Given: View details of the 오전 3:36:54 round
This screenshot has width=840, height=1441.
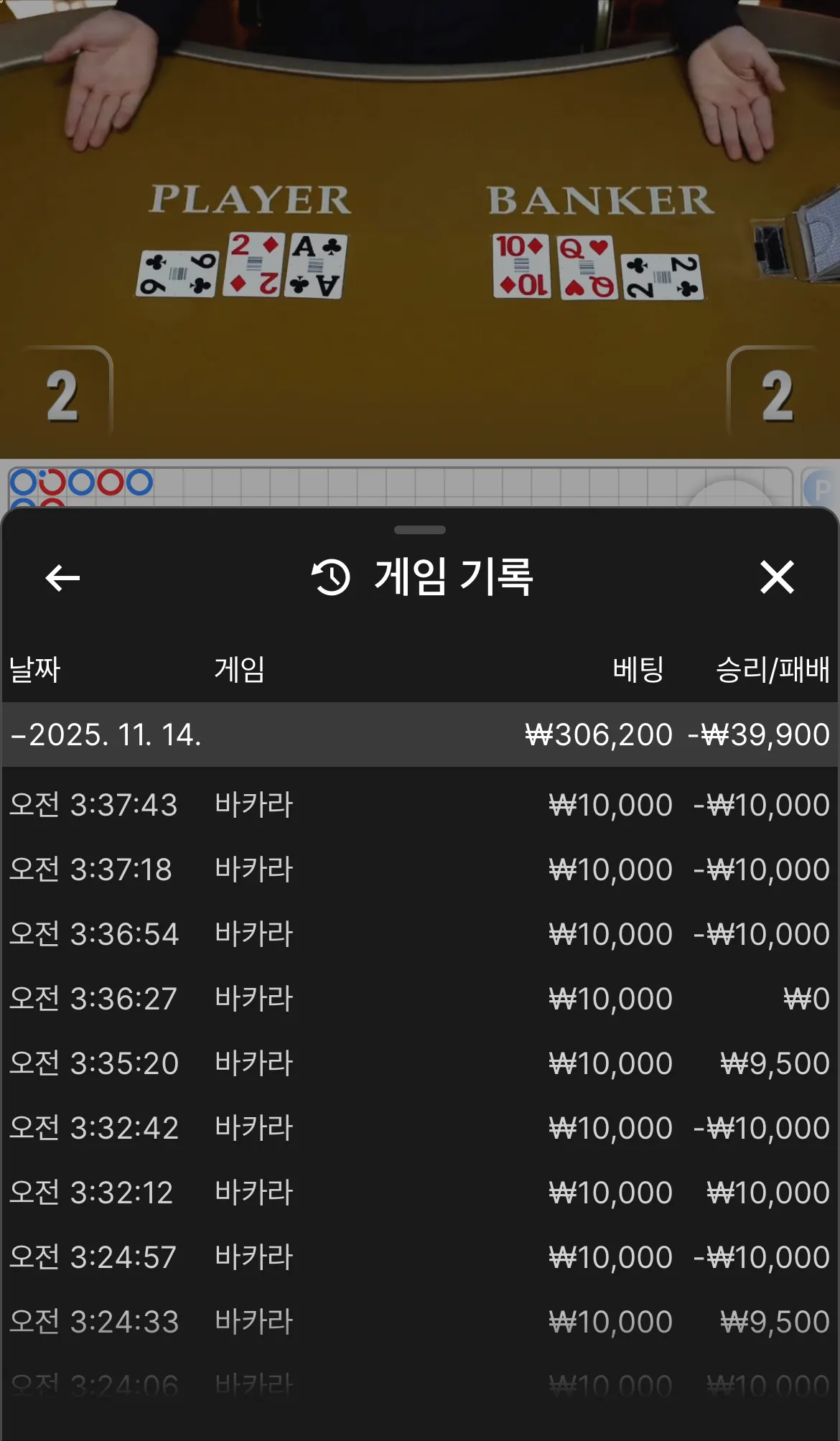Looking at the screenshot, I should pyautogui.click(x=420, y=934).
